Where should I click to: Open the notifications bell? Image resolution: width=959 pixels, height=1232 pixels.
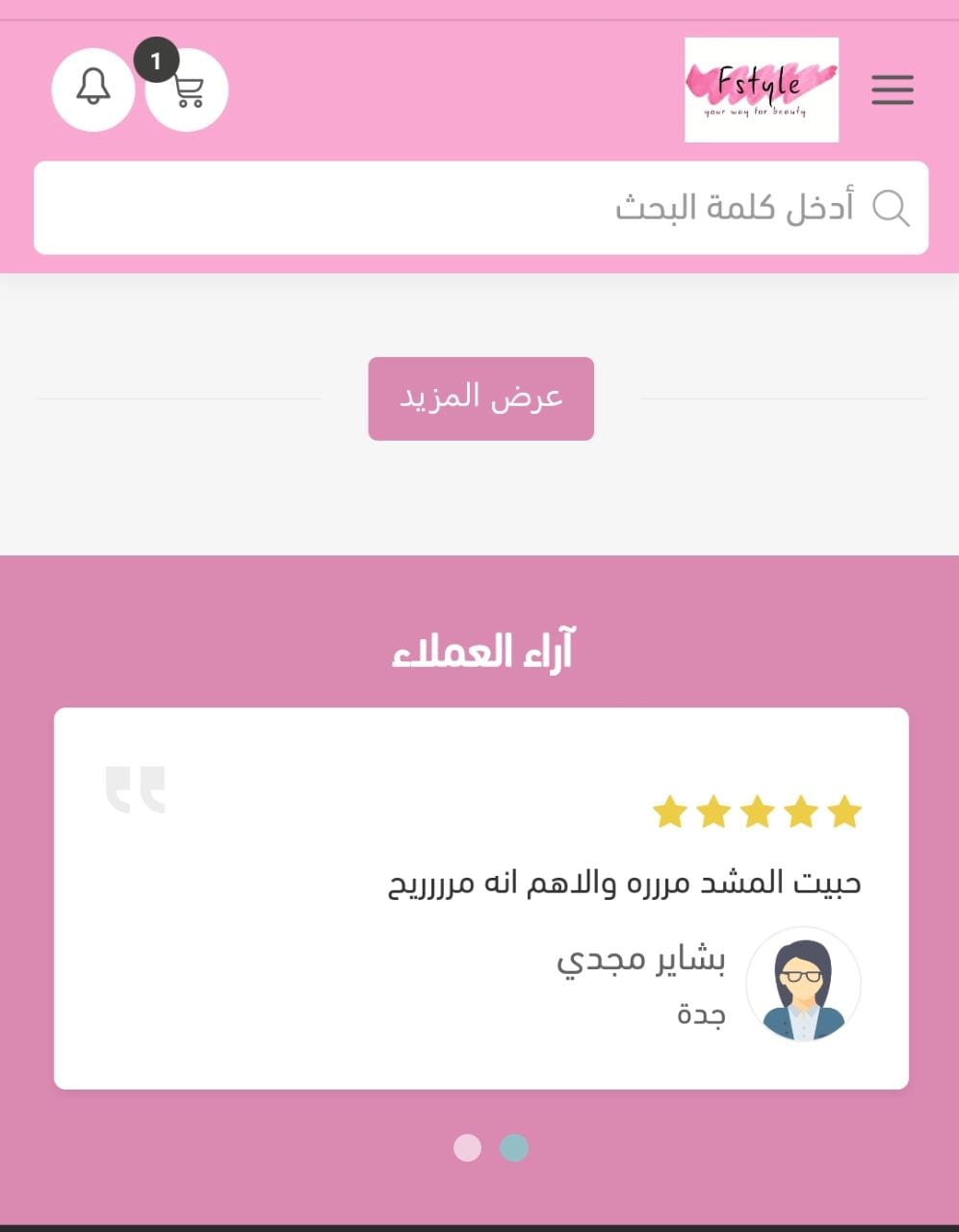pos(93,90)
